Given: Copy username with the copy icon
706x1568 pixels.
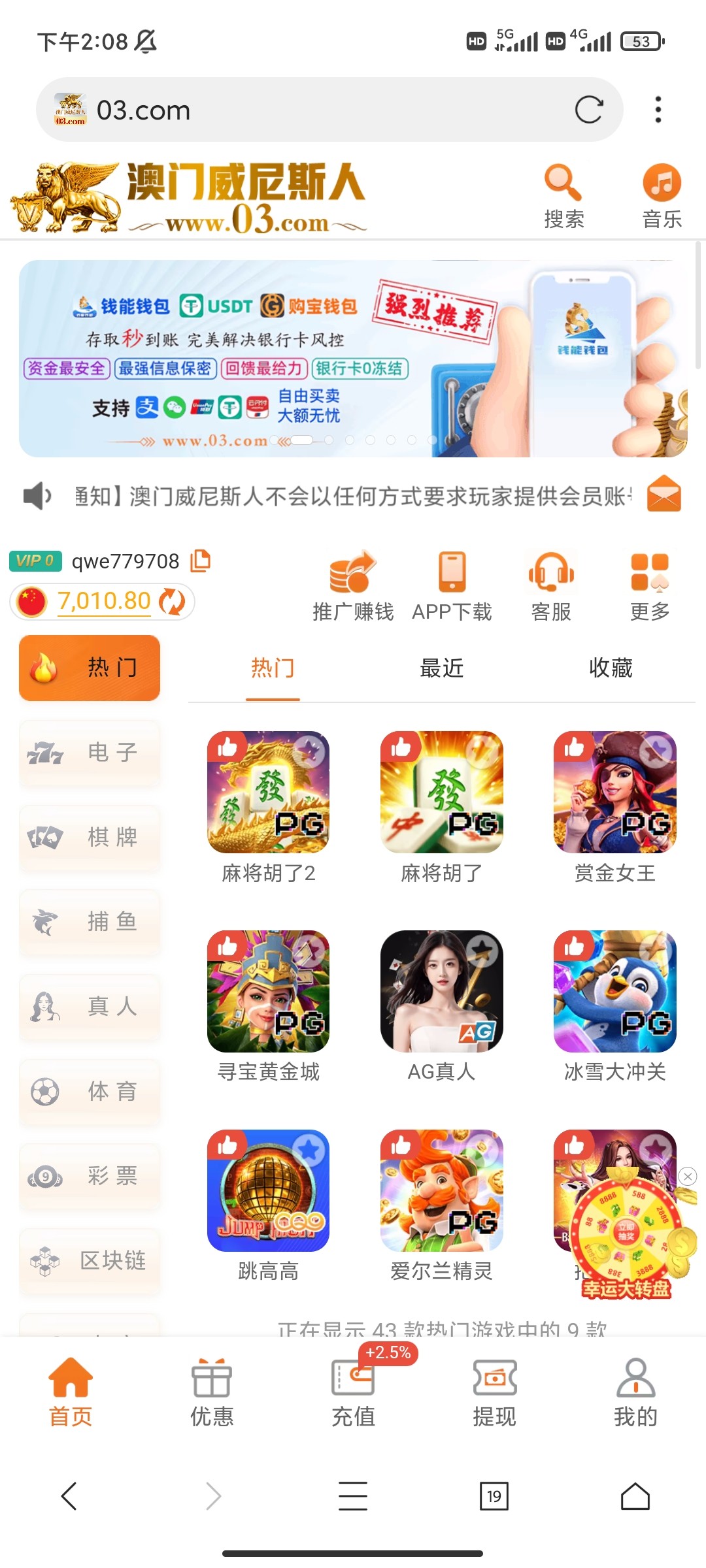Looking at the screenshot, I should tap(200, 561).
